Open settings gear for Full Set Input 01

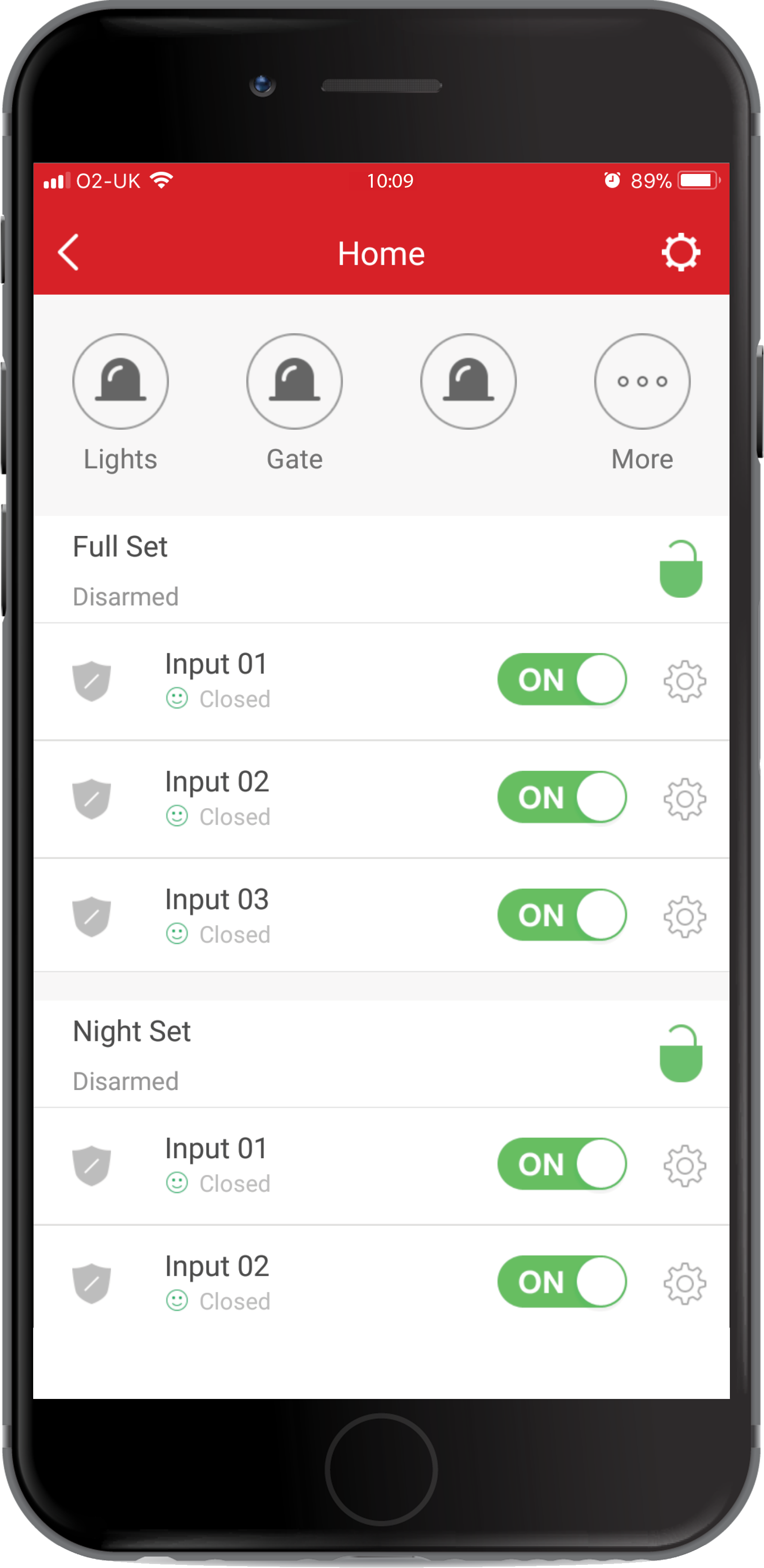coord(684,681)
